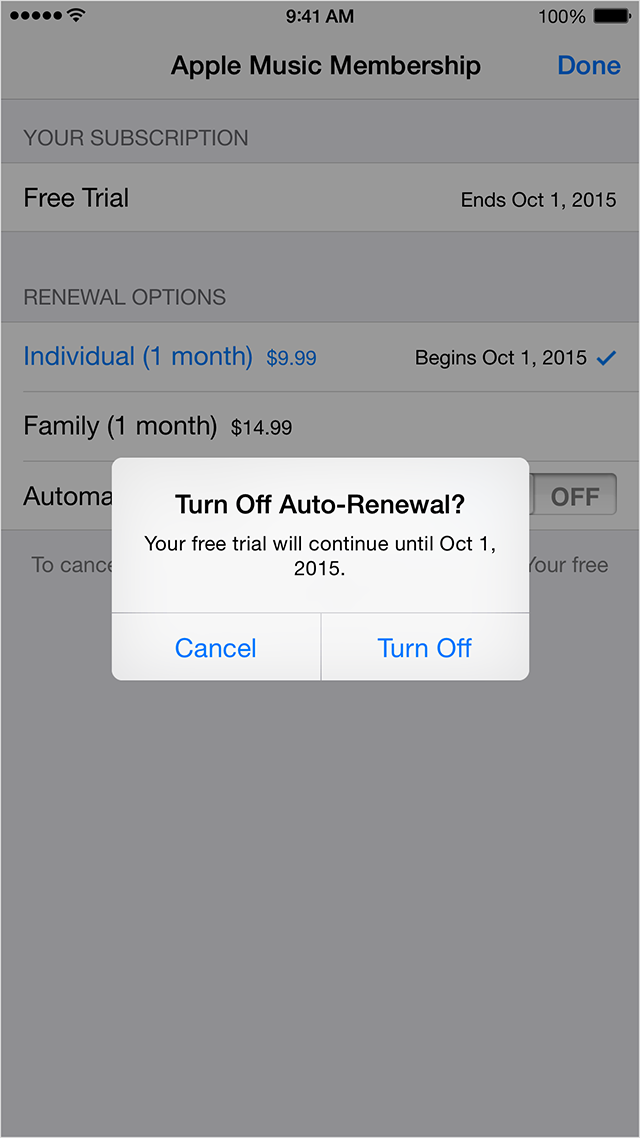This screenshot has height=1138, width=640.
Task: Select the Individual (1 month) plan
Action: 320,357
